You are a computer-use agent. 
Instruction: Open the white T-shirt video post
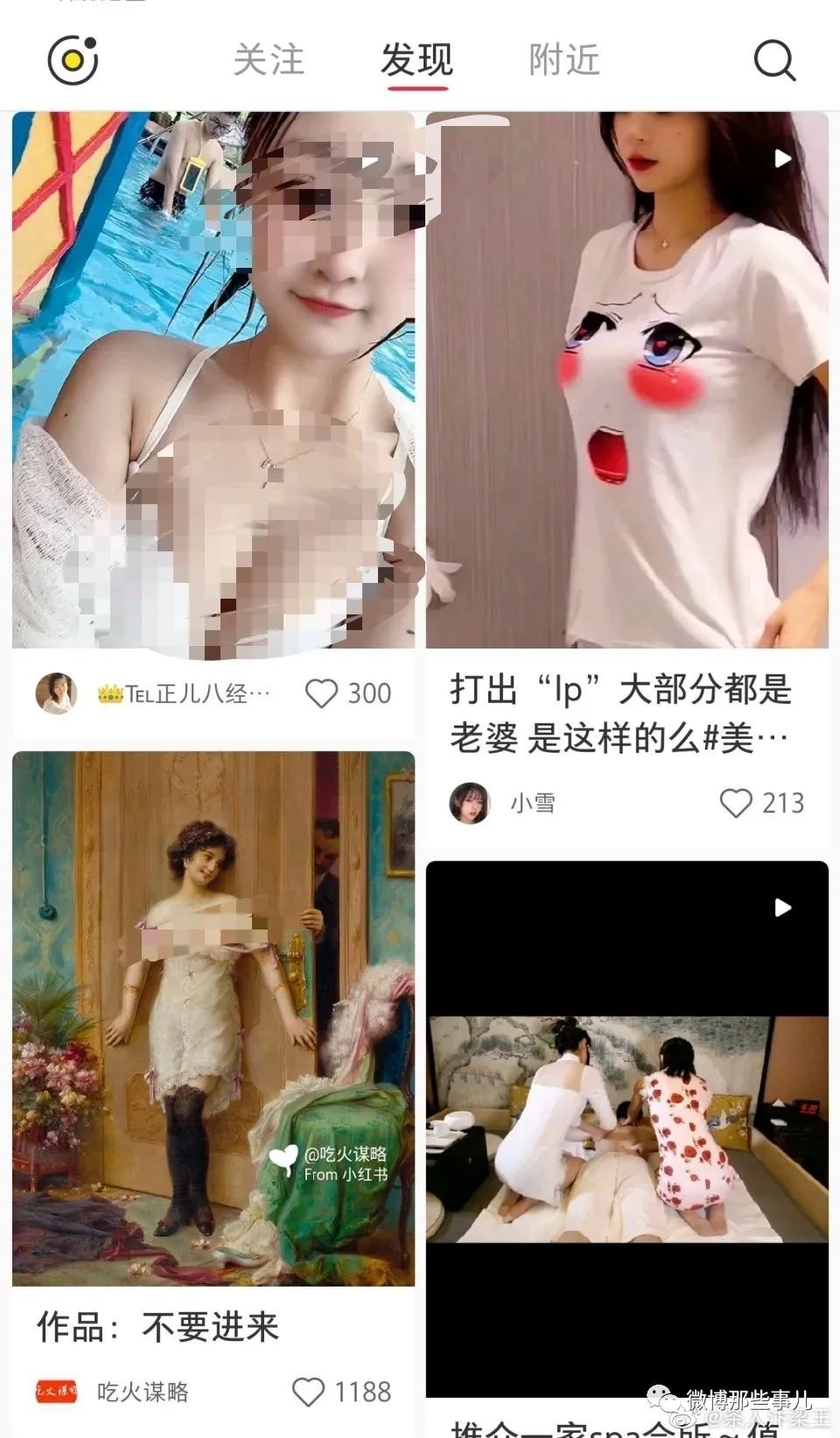(627, 380)
